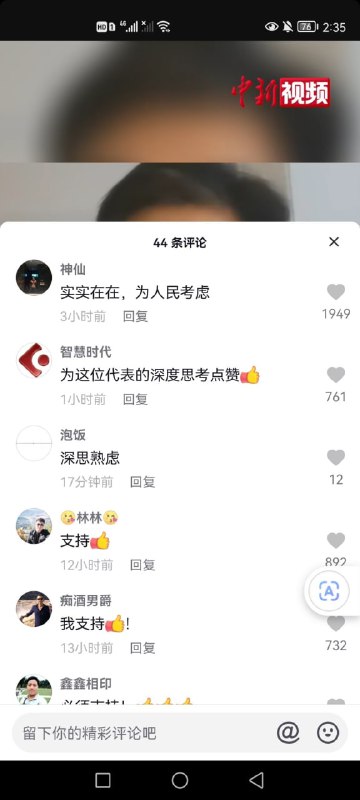Like the comment by 神仙
360x800 pixels.
pos(336,292)
